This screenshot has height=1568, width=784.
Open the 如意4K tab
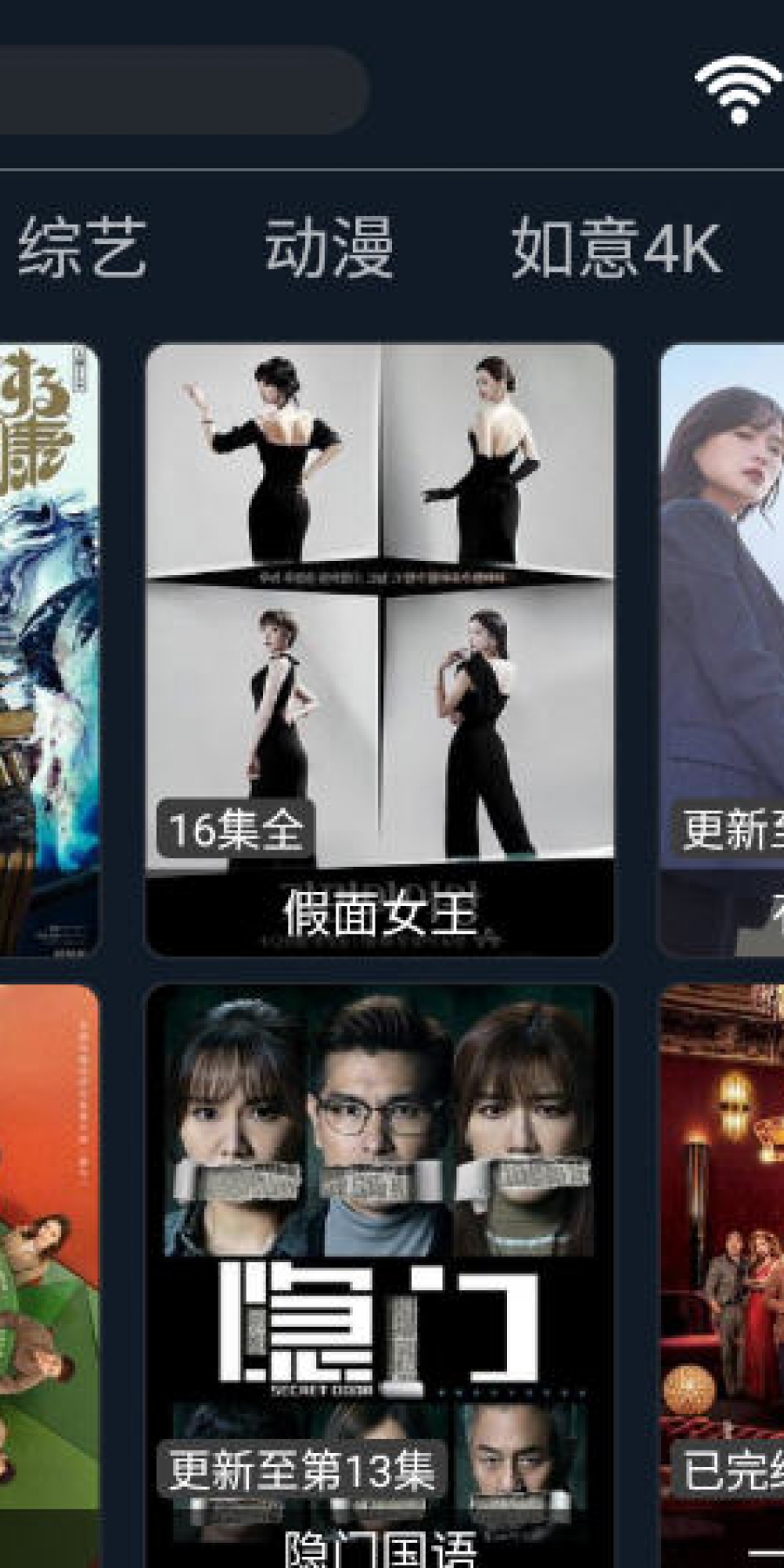[616, 248]
